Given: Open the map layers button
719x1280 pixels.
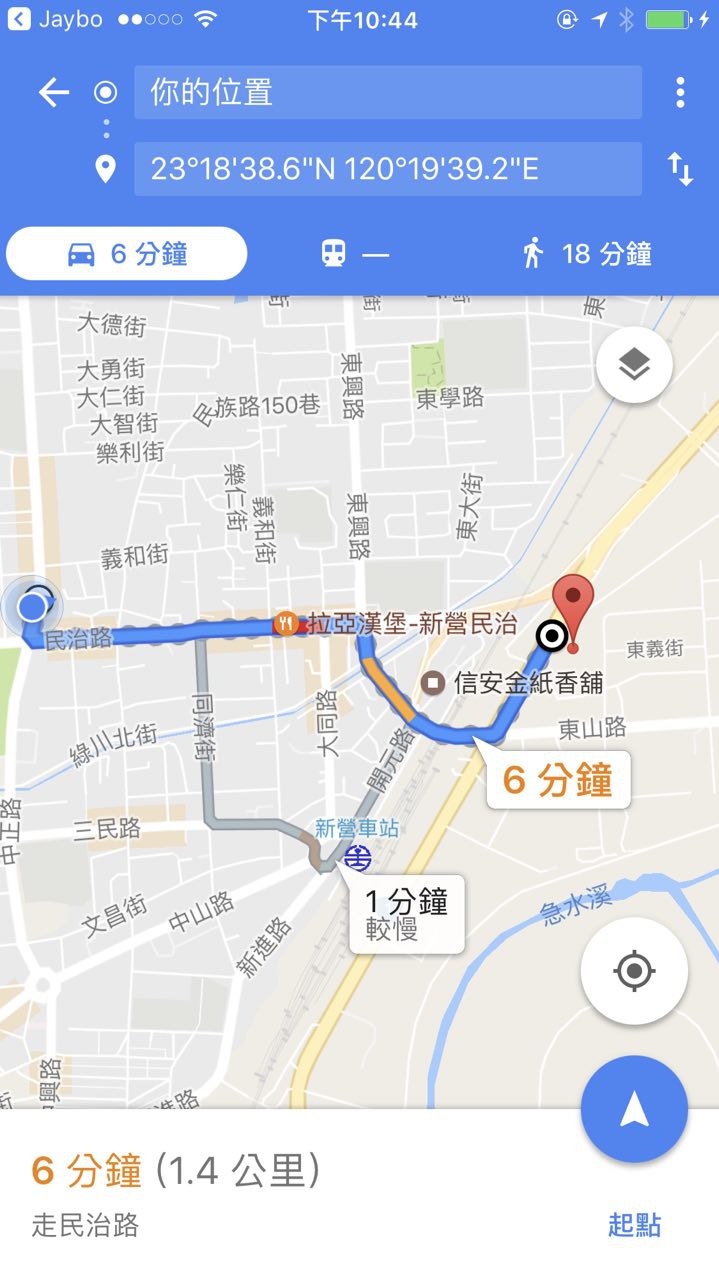Looking at the screenshot, I should 633,367.
